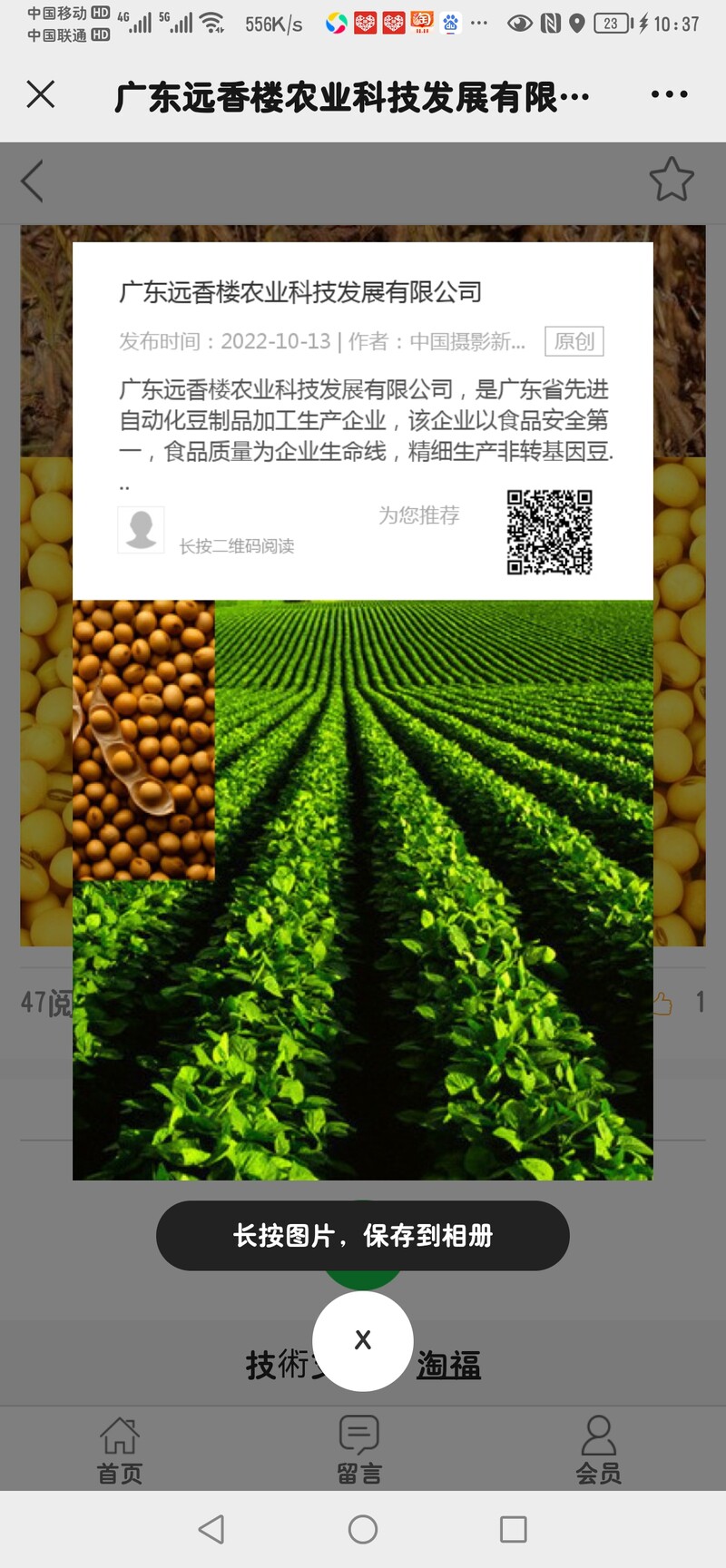Favorite the article with the star icon
This screenshot has height=1568, width=726.
click(x=672, y=180)
